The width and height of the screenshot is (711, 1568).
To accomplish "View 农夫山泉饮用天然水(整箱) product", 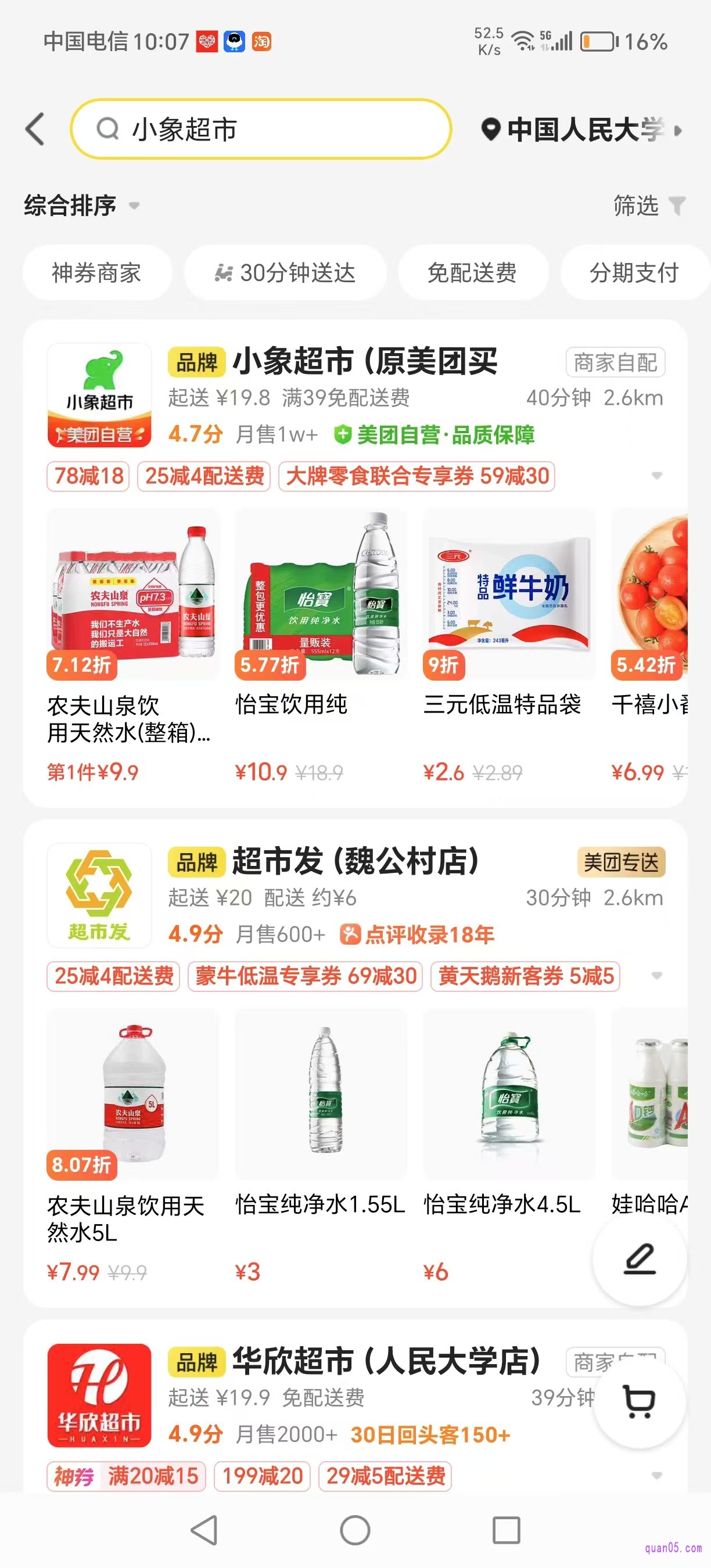I will click(x=132, y=594).
